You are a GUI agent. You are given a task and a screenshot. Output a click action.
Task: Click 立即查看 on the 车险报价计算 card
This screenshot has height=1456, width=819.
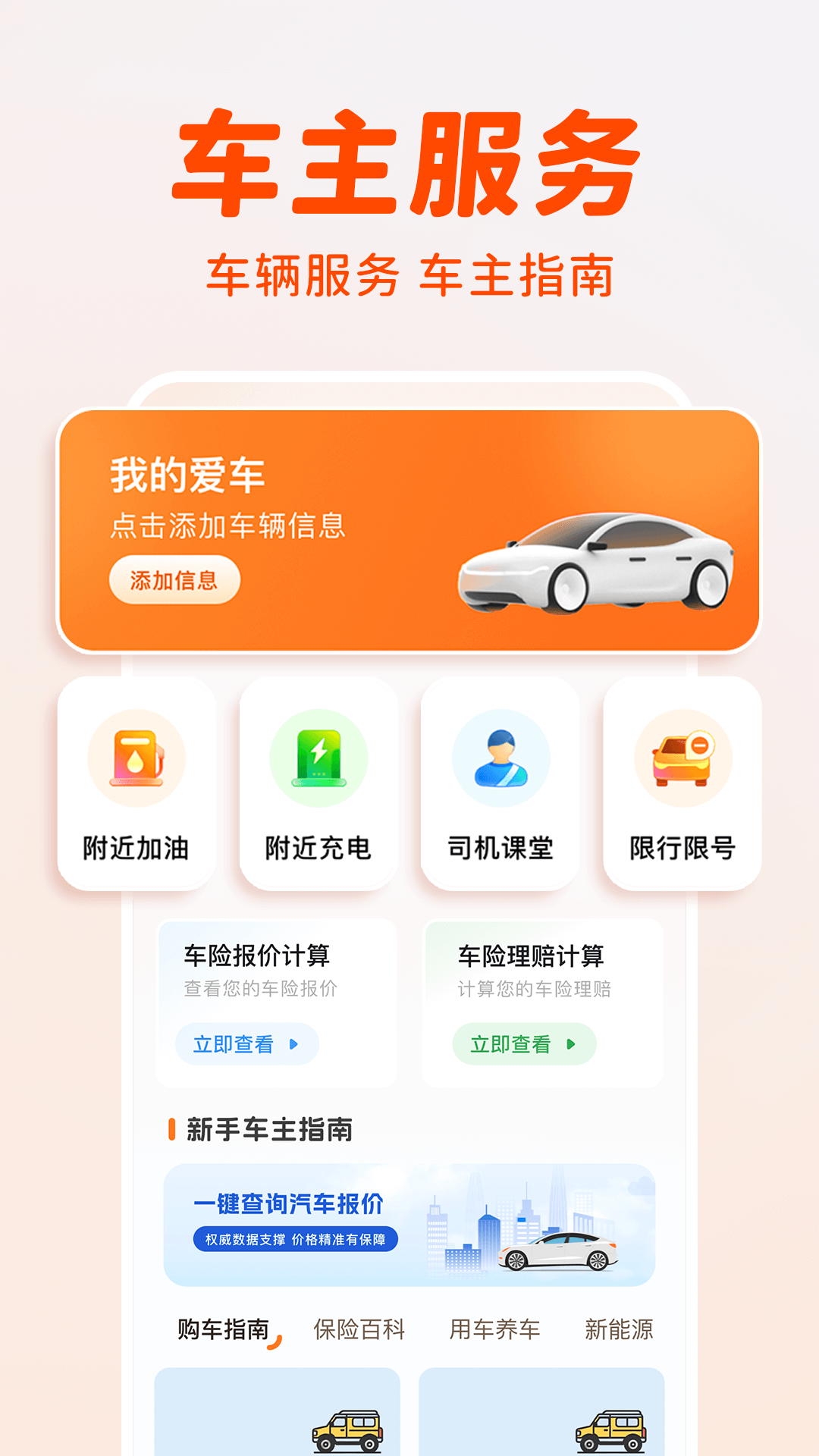[243, 1044]
